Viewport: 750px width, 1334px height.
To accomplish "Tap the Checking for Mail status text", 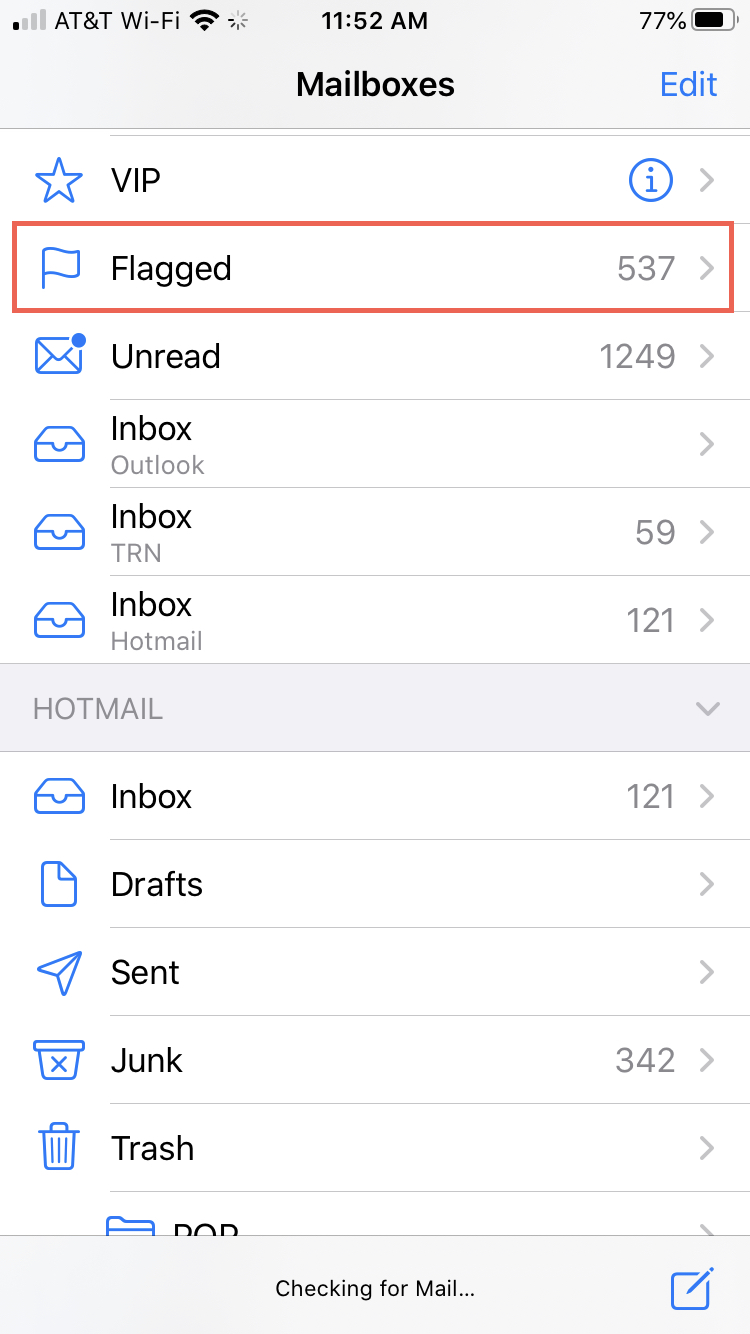I will click(x=375, y=1289).
